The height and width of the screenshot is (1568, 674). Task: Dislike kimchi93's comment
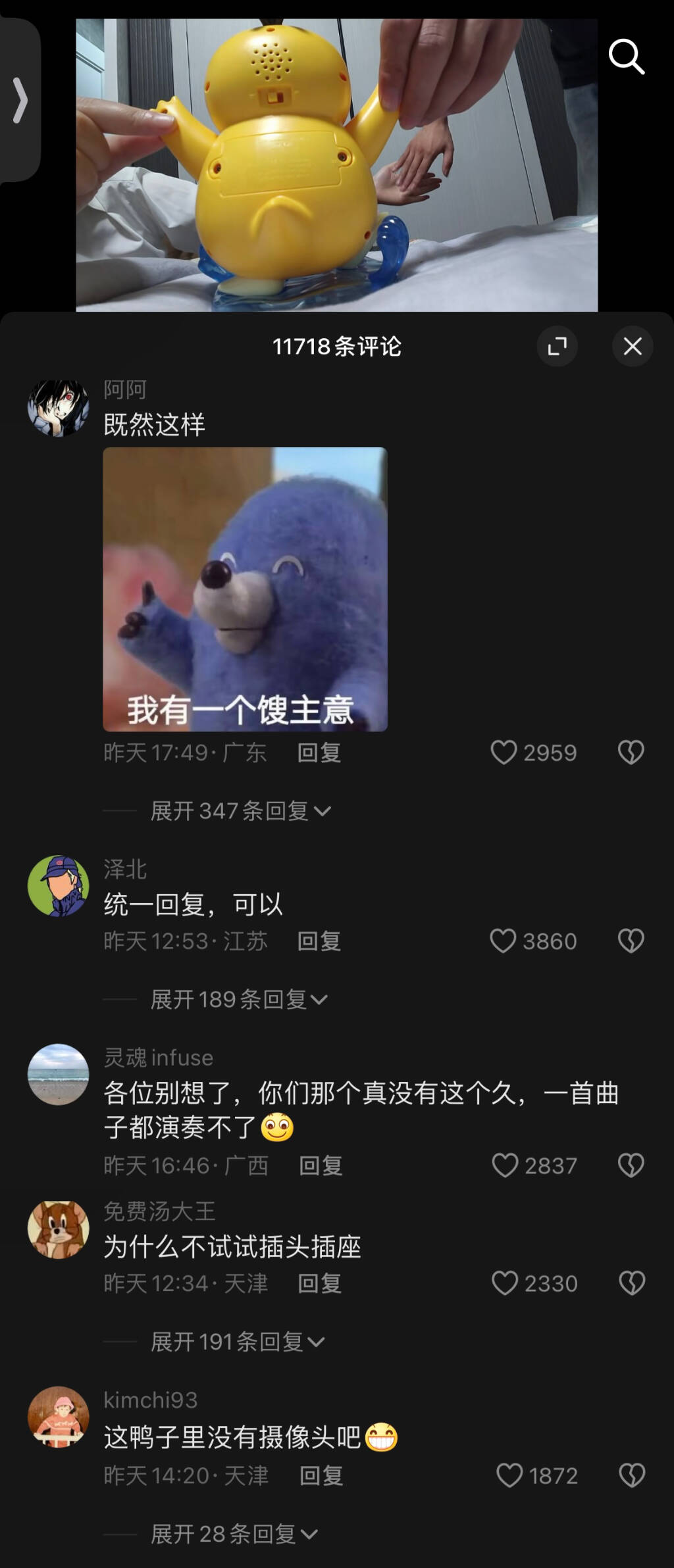click(632, 1475)
